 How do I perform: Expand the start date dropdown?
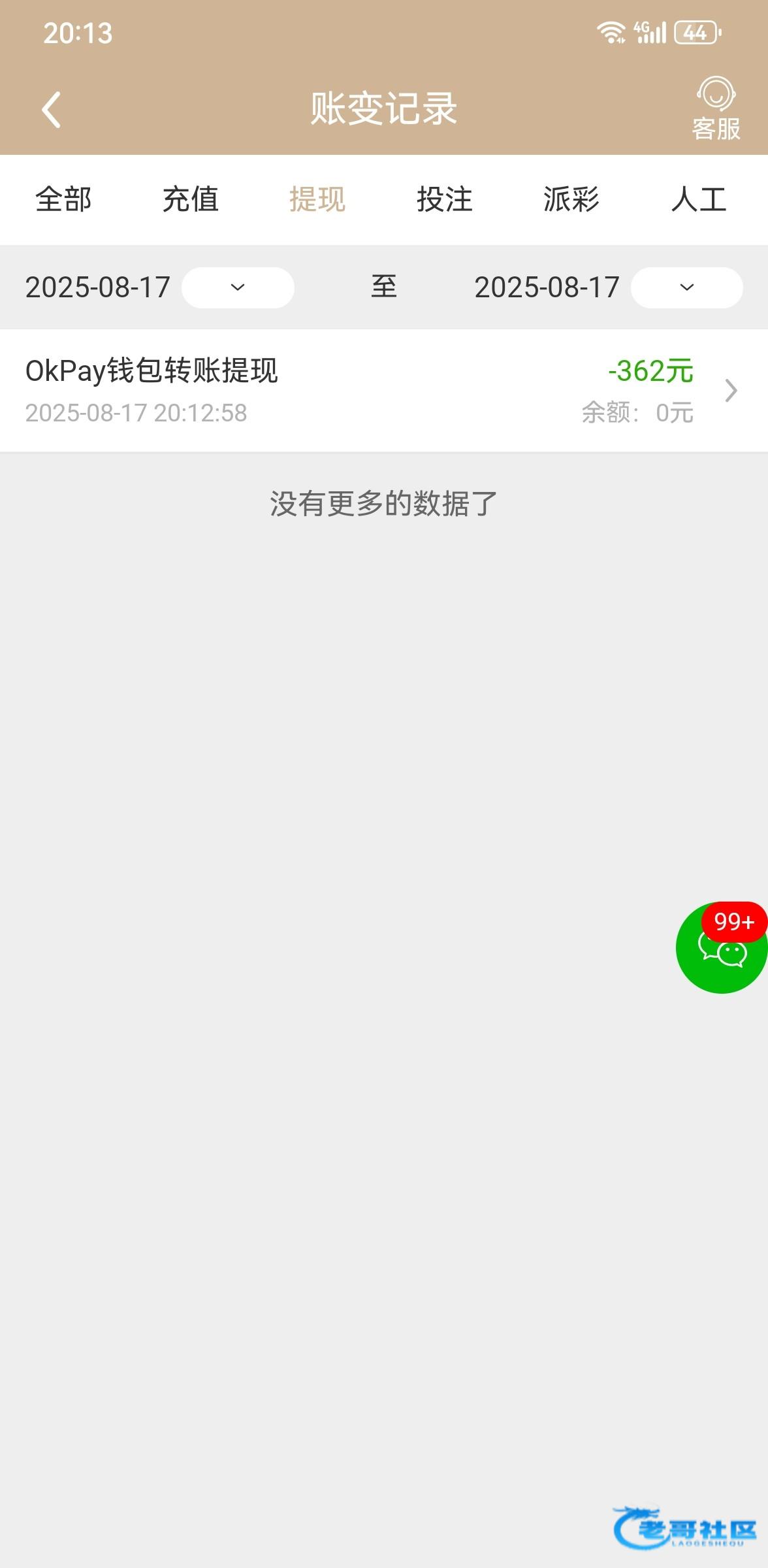[x=238, y=287]
